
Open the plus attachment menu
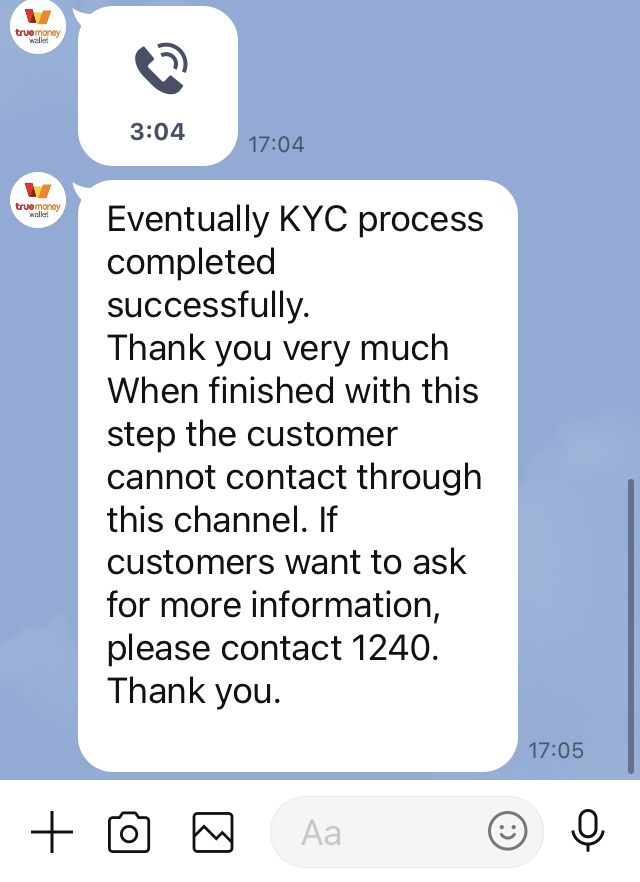52,831
